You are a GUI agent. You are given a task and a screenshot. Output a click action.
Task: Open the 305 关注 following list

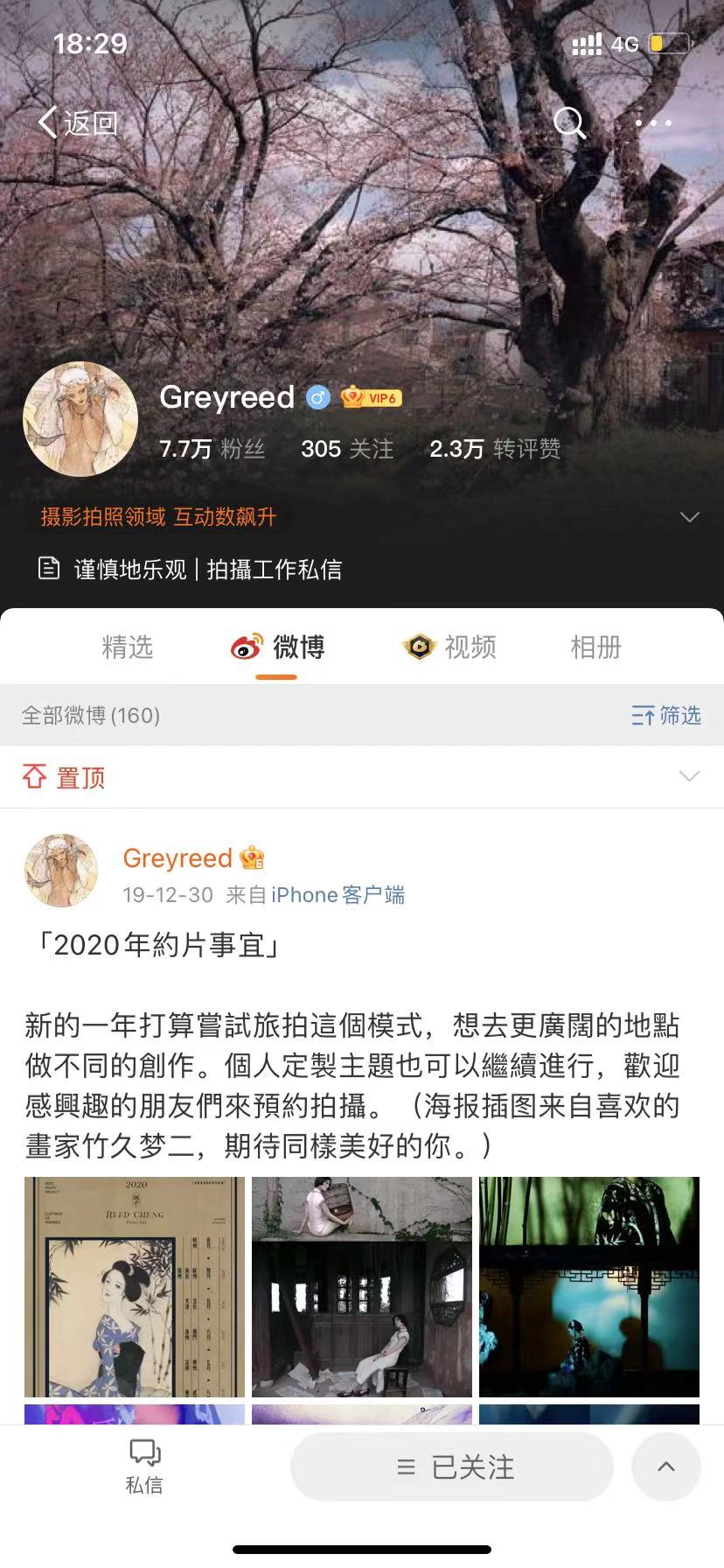point(347,449)
